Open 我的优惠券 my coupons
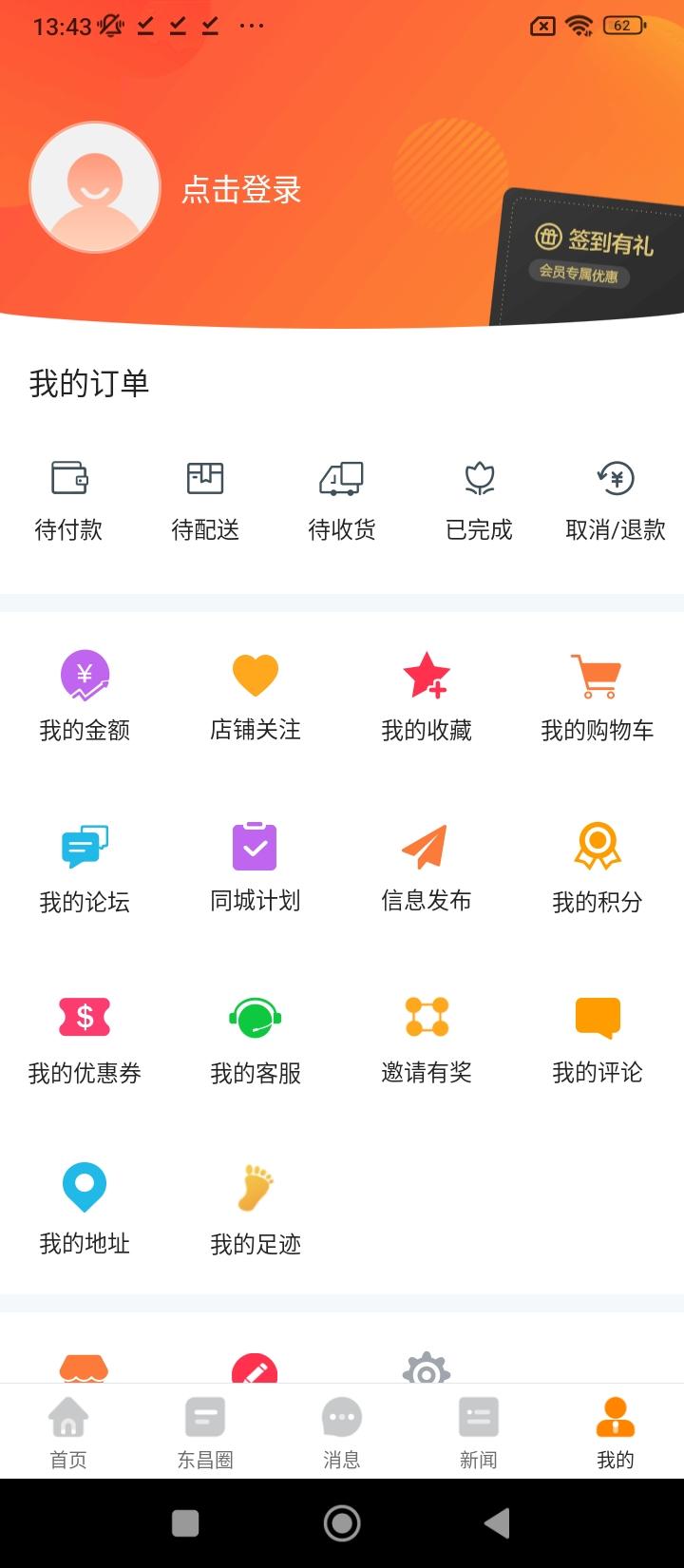Screen dimensions: 684x1568 84,1039
